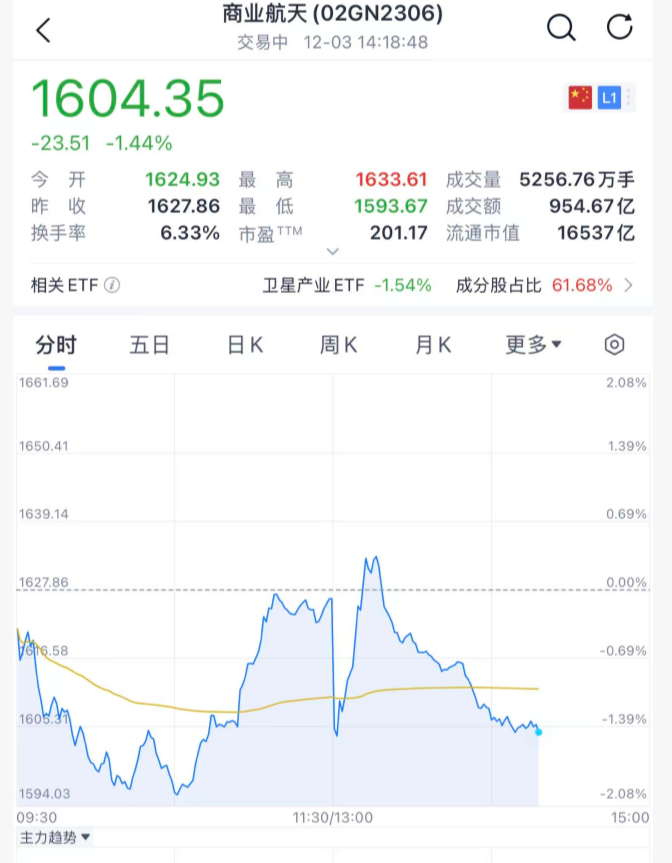Screen dimensions: 672x863
Task: Switch to the 五日 chart tab
Action: click(150, 345)
